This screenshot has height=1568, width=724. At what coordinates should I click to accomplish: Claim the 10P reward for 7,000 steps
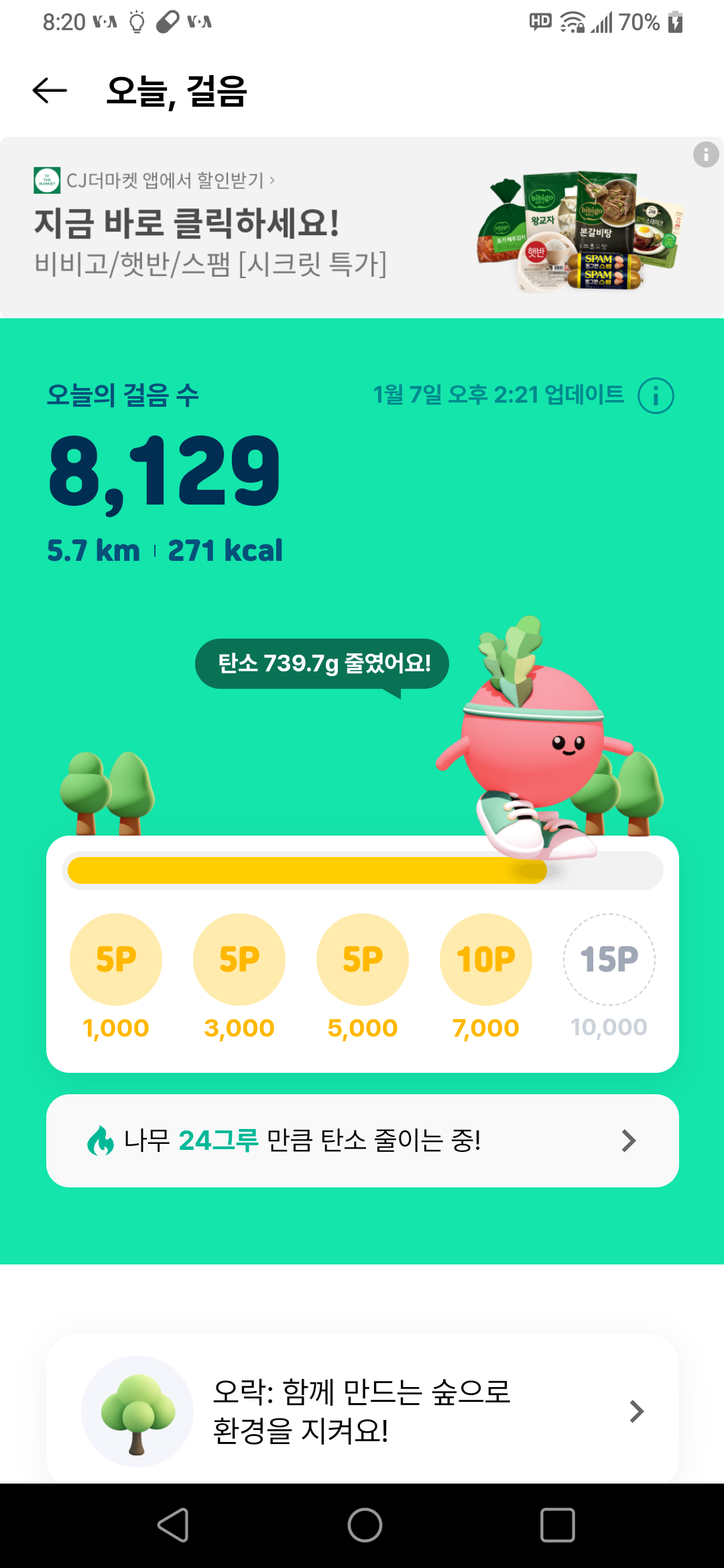tap(486, 959)
